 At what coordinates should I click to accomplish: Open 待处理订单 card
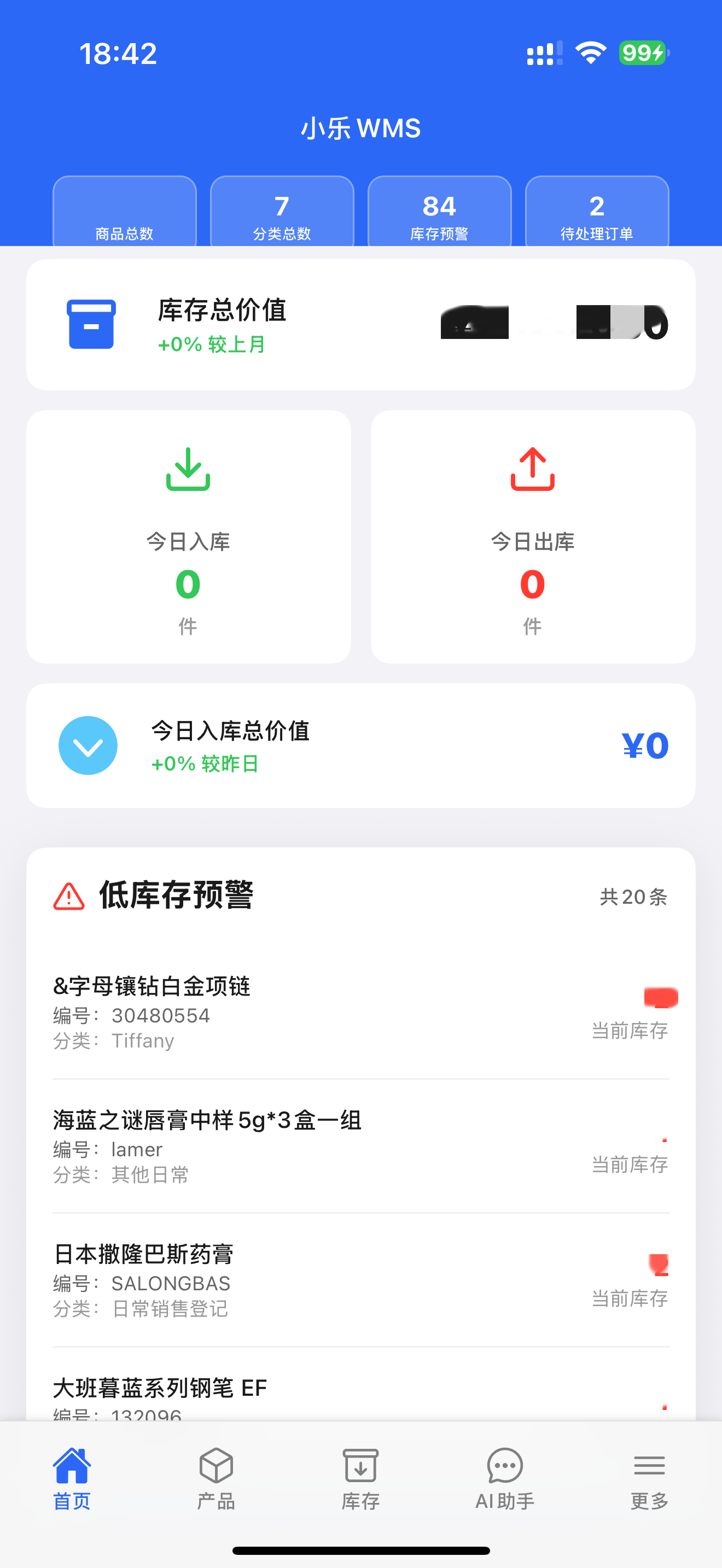(597, 213)
